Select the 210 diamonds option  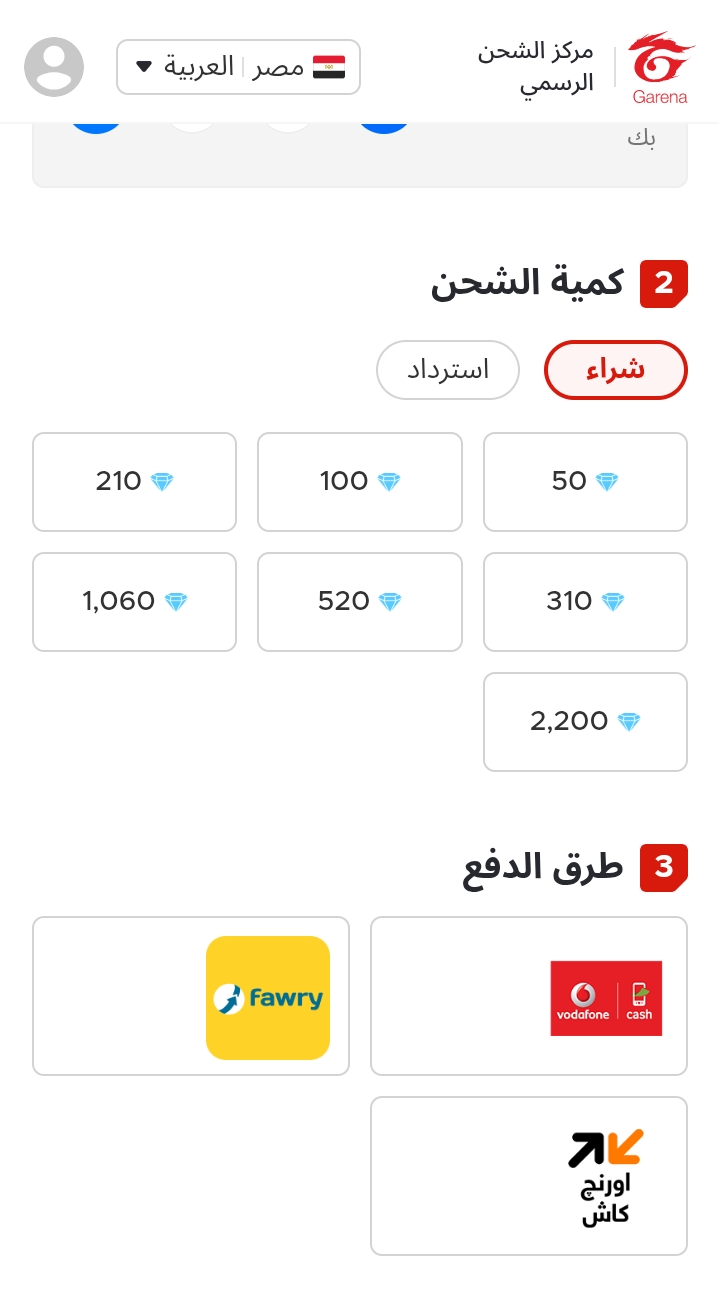134,482
